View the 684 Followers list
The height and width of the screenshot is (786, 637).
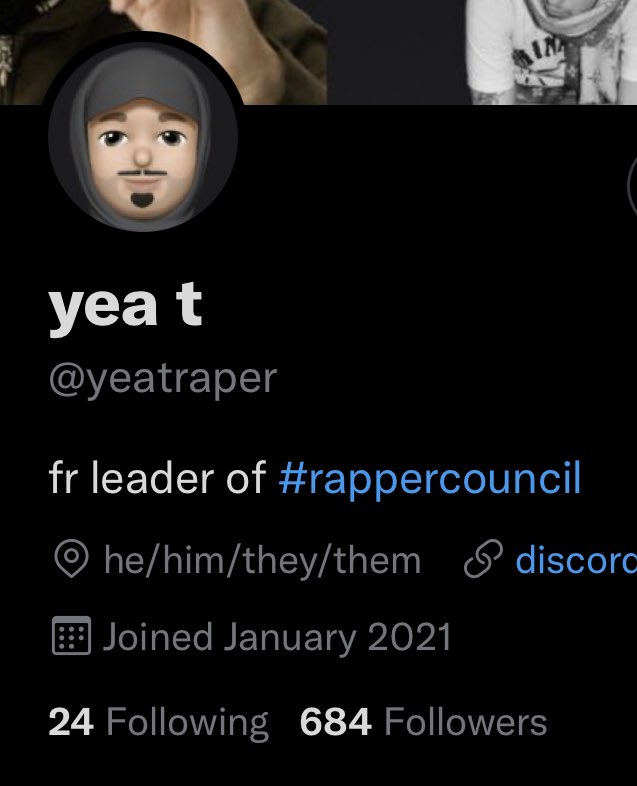point(423,722)
